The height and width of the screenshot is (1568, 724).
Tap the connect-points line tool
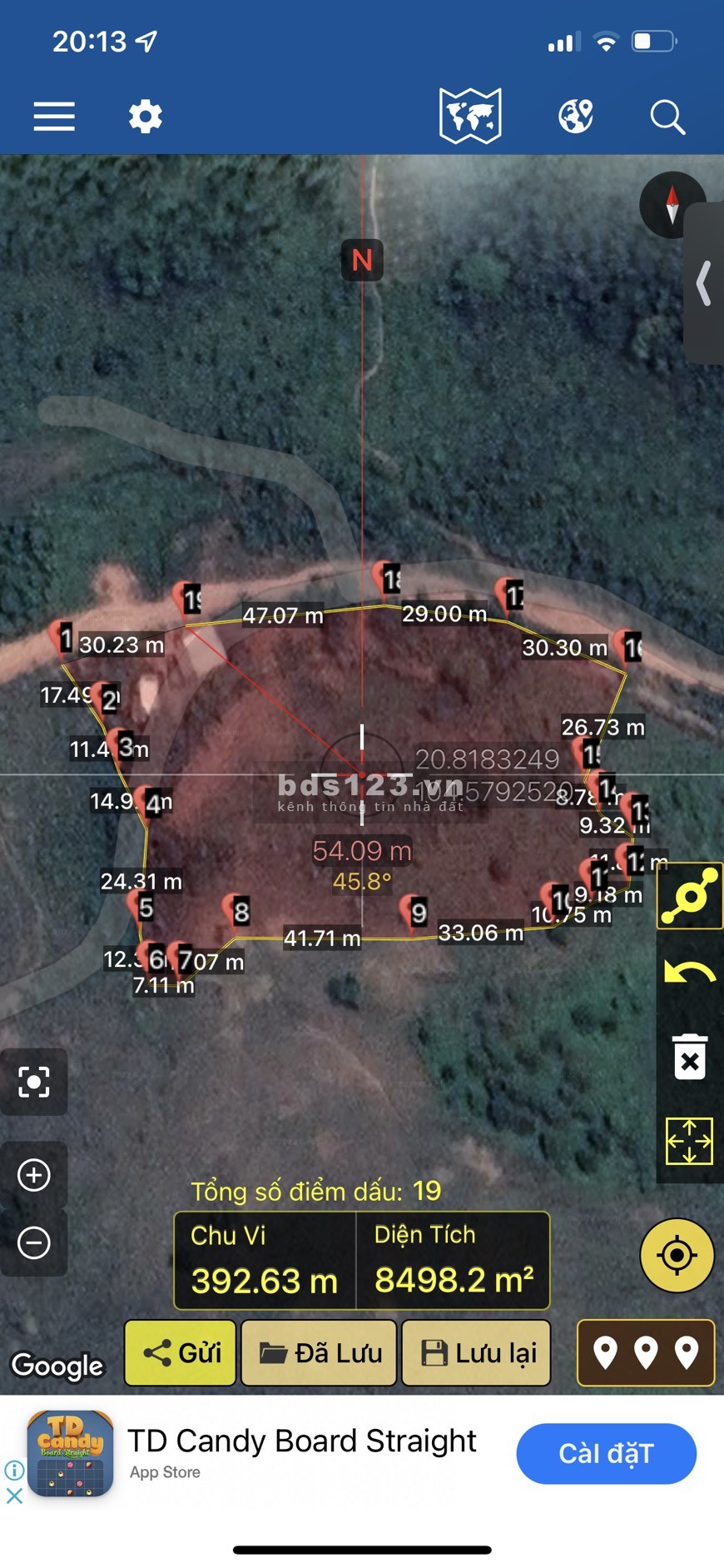[x=690, y=896]
